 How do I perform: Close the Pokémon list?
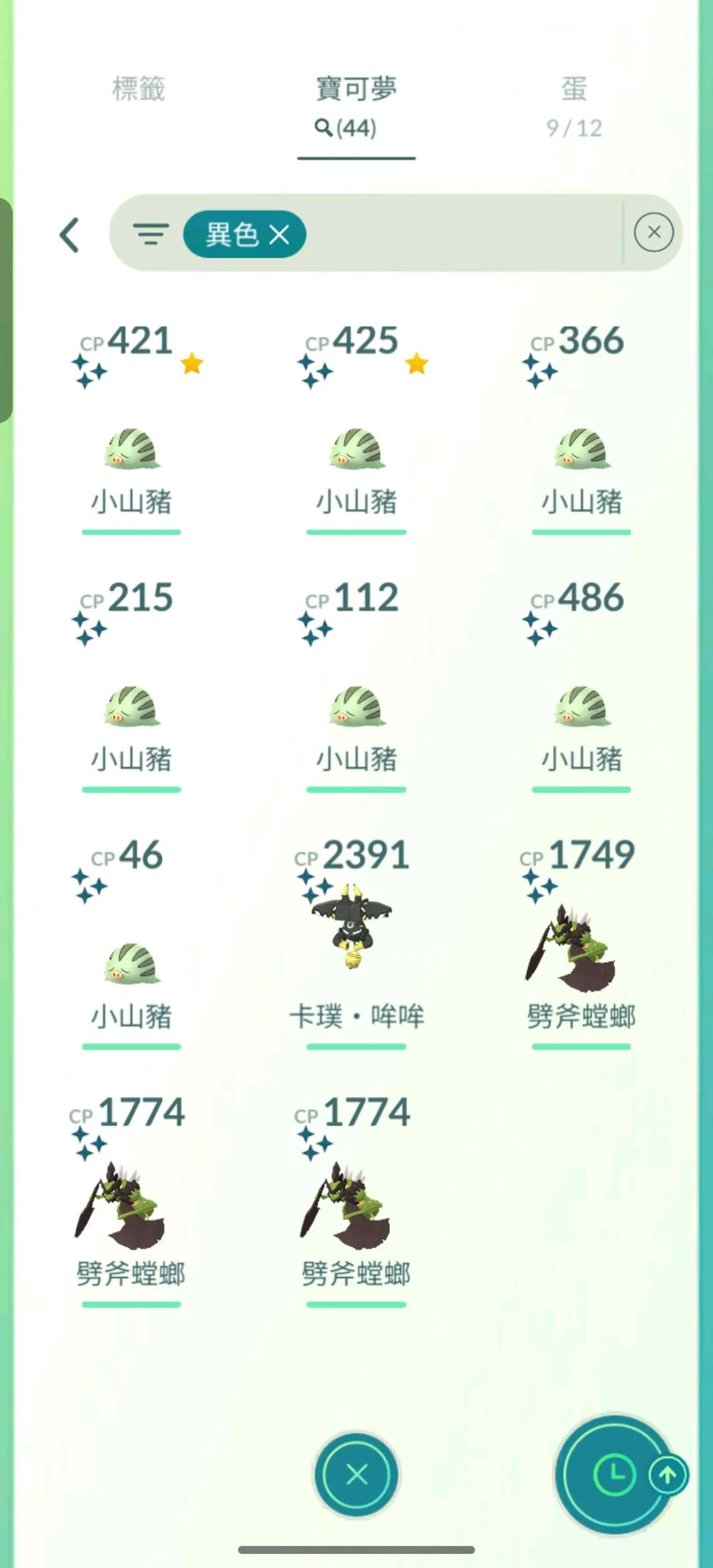[x=356, y=1475]
